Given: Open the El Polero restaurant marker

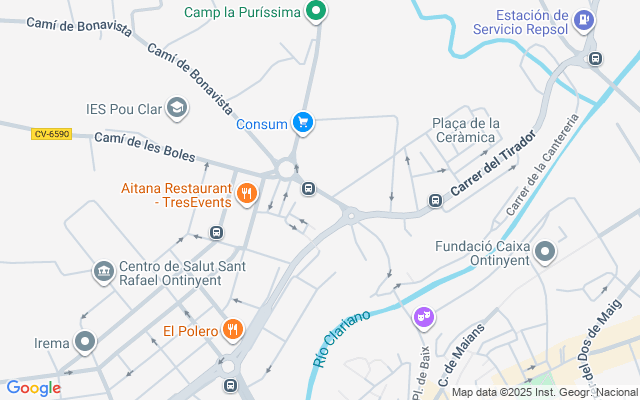Looking at the screenshot, I should point(233,329).
